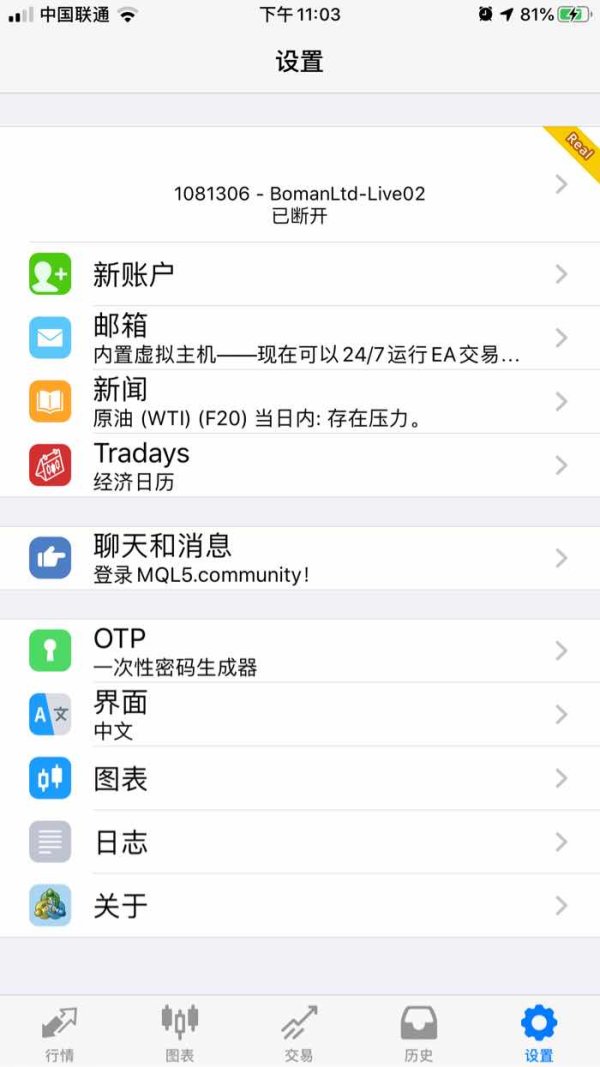Viewport: 600px width, 1067px height.
Task: Switch to the 图表 tab in bottom bar
Action: coord(180,1032)
